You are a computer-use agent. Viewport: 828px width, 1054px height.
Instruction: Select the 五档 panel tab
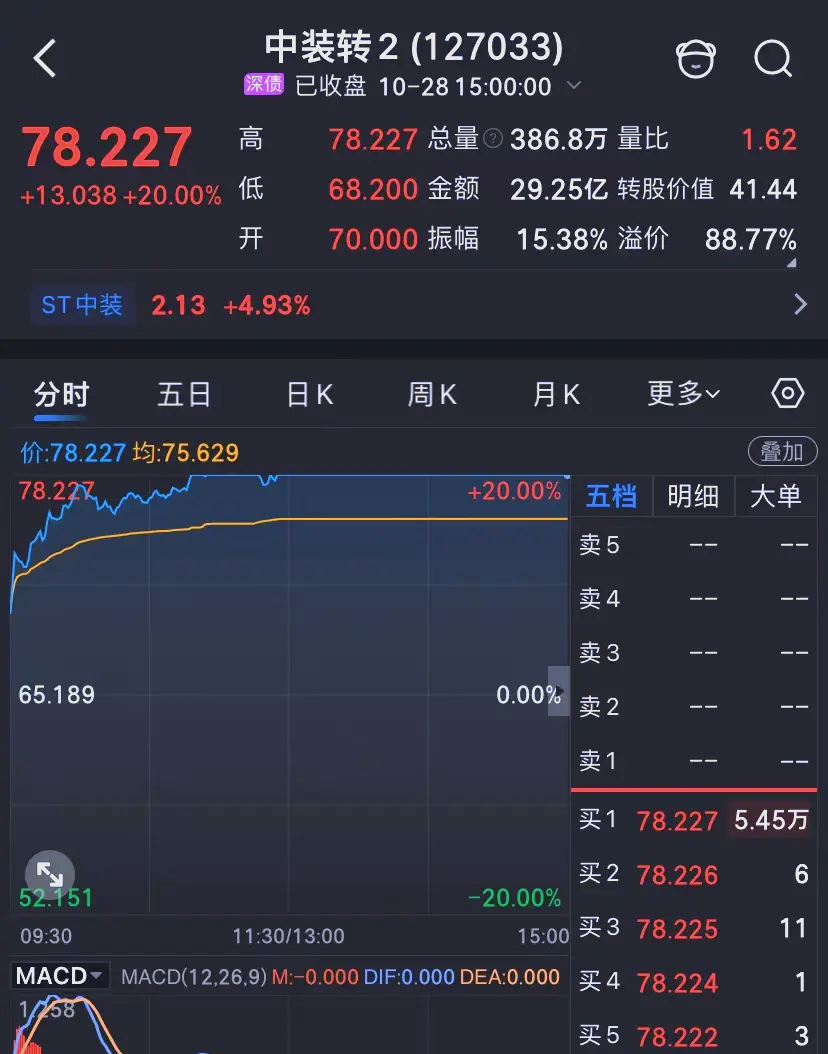point(612,496)
